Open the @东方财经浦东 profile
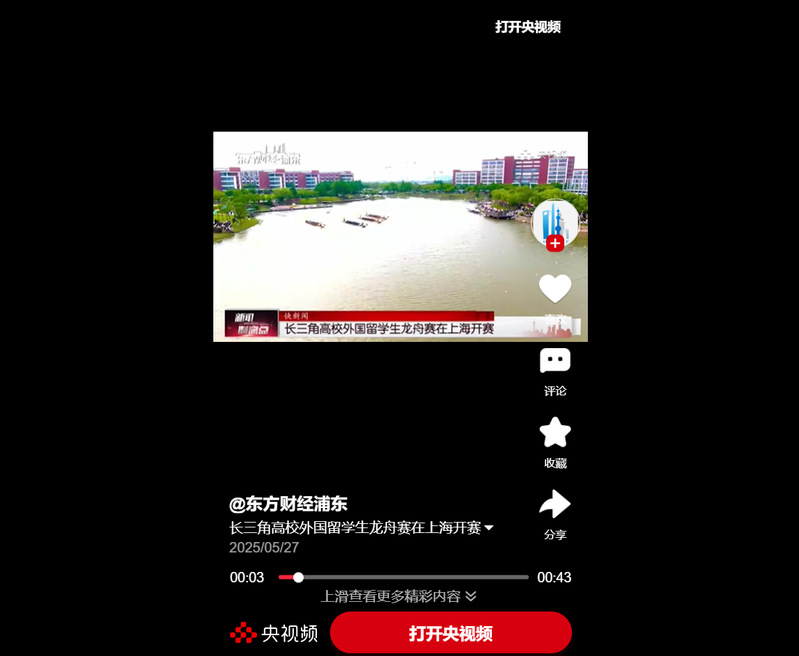799x656 pixels. [288, 504]
